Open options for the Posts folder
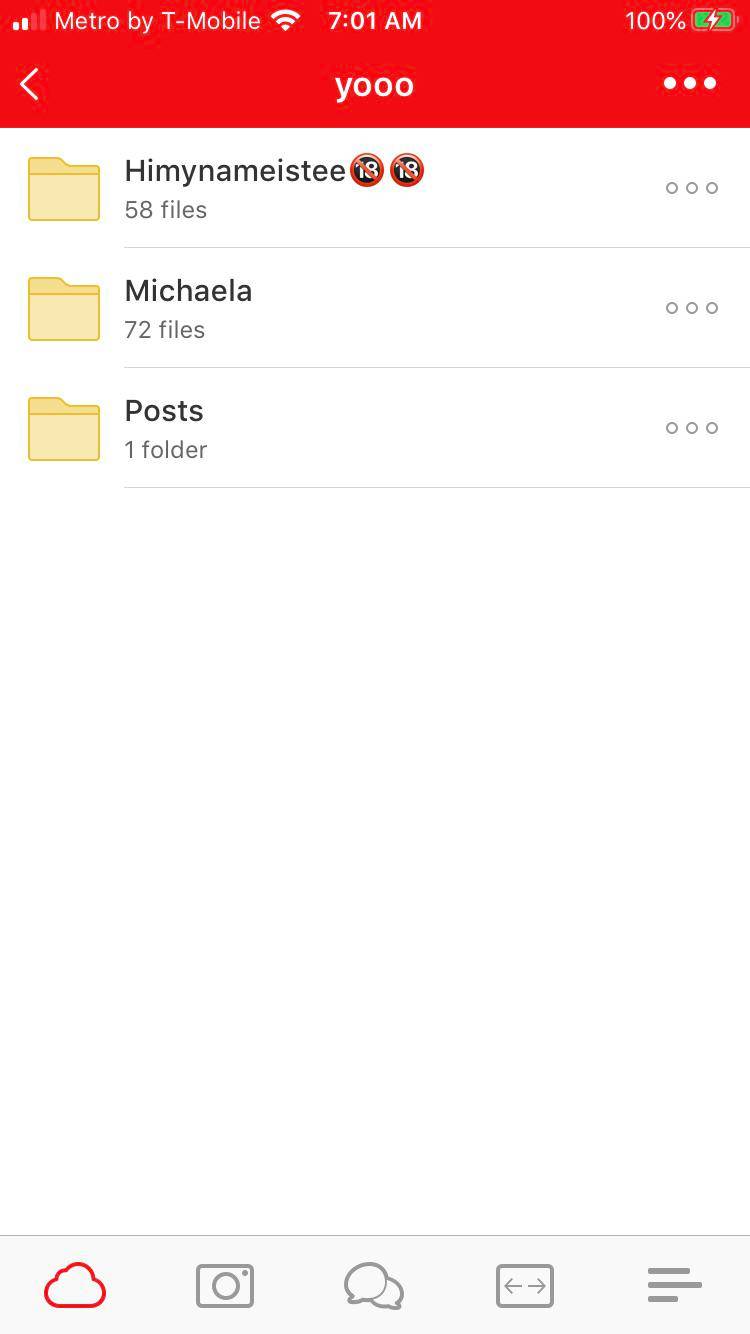750x1334 pixels. click(691, 428)
